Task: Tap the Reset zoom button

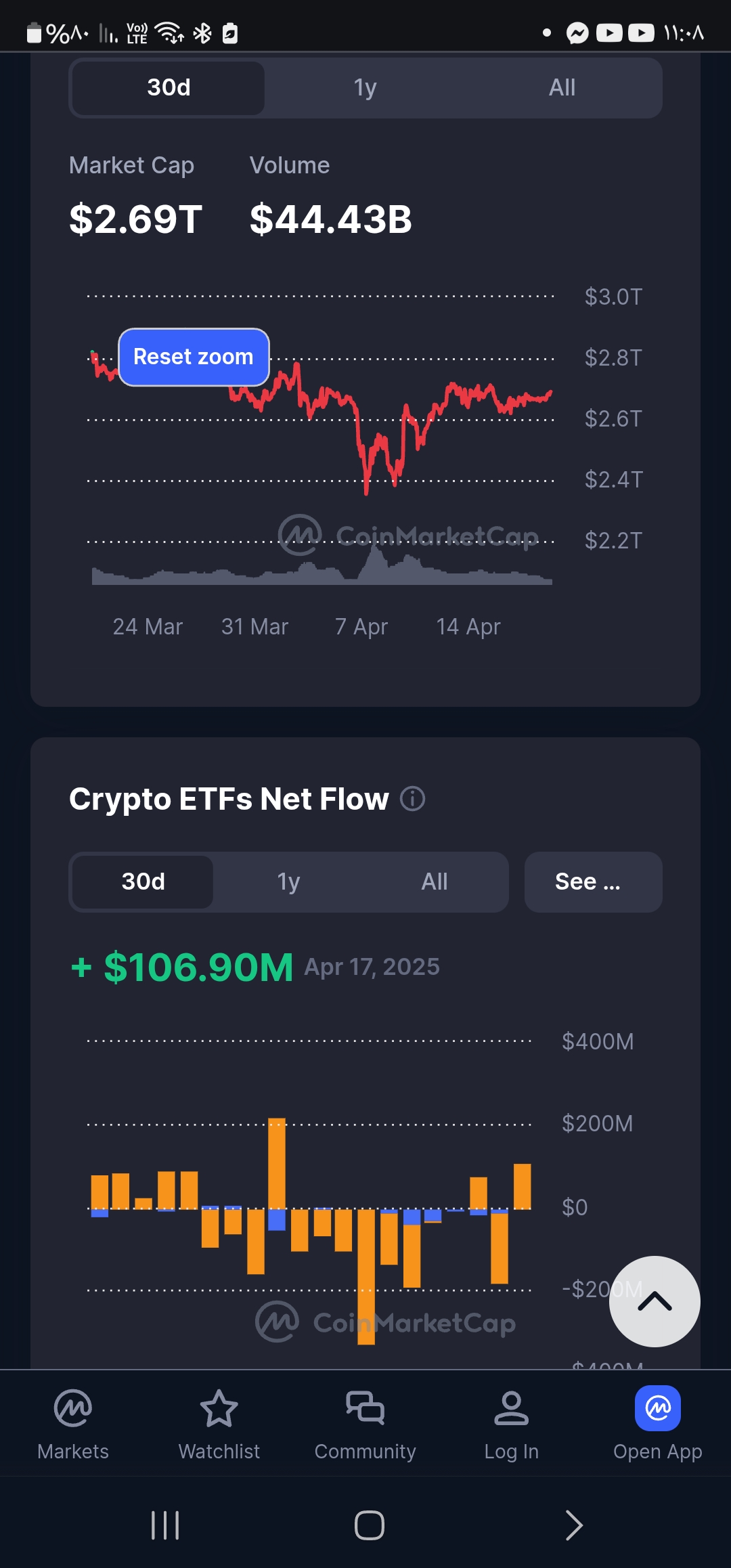Action: point(194,357)
